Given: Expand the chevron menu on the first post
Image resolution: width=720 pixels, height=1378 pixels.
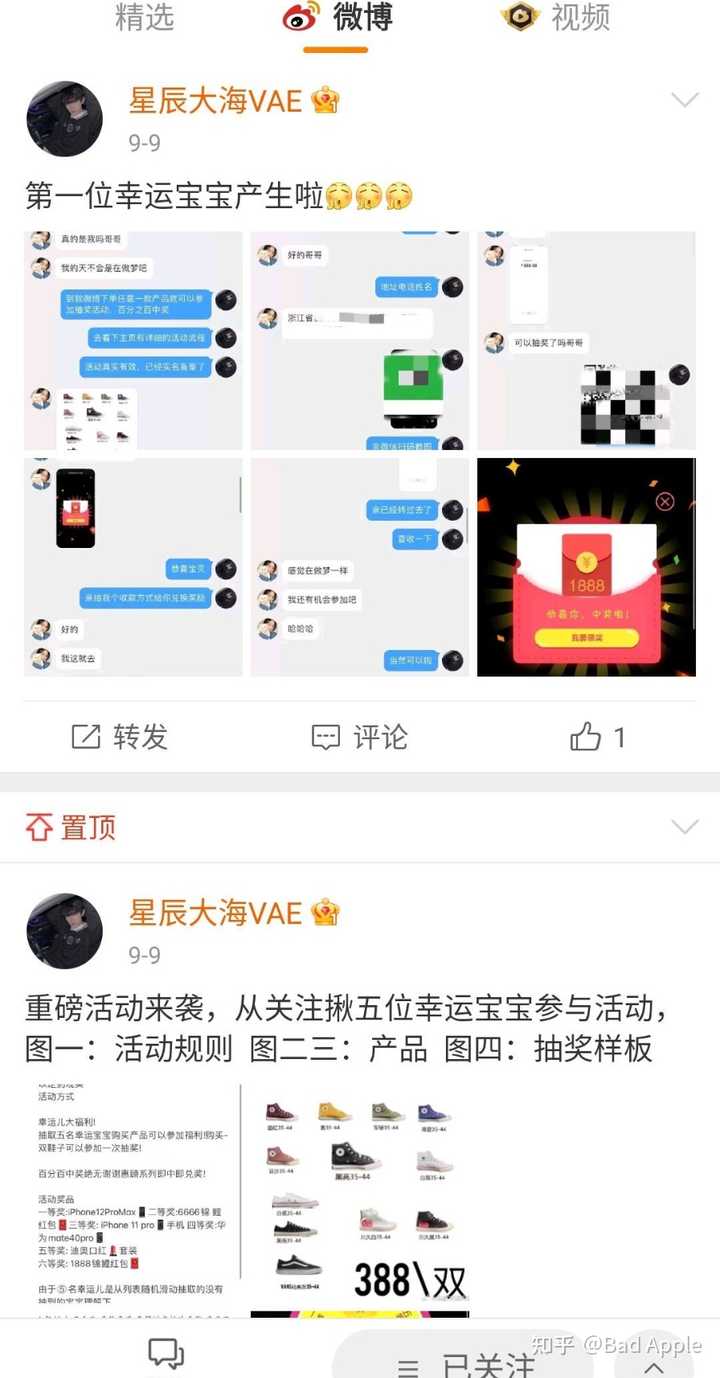Looking at the screenshot, I should click(x=684, y=100).
